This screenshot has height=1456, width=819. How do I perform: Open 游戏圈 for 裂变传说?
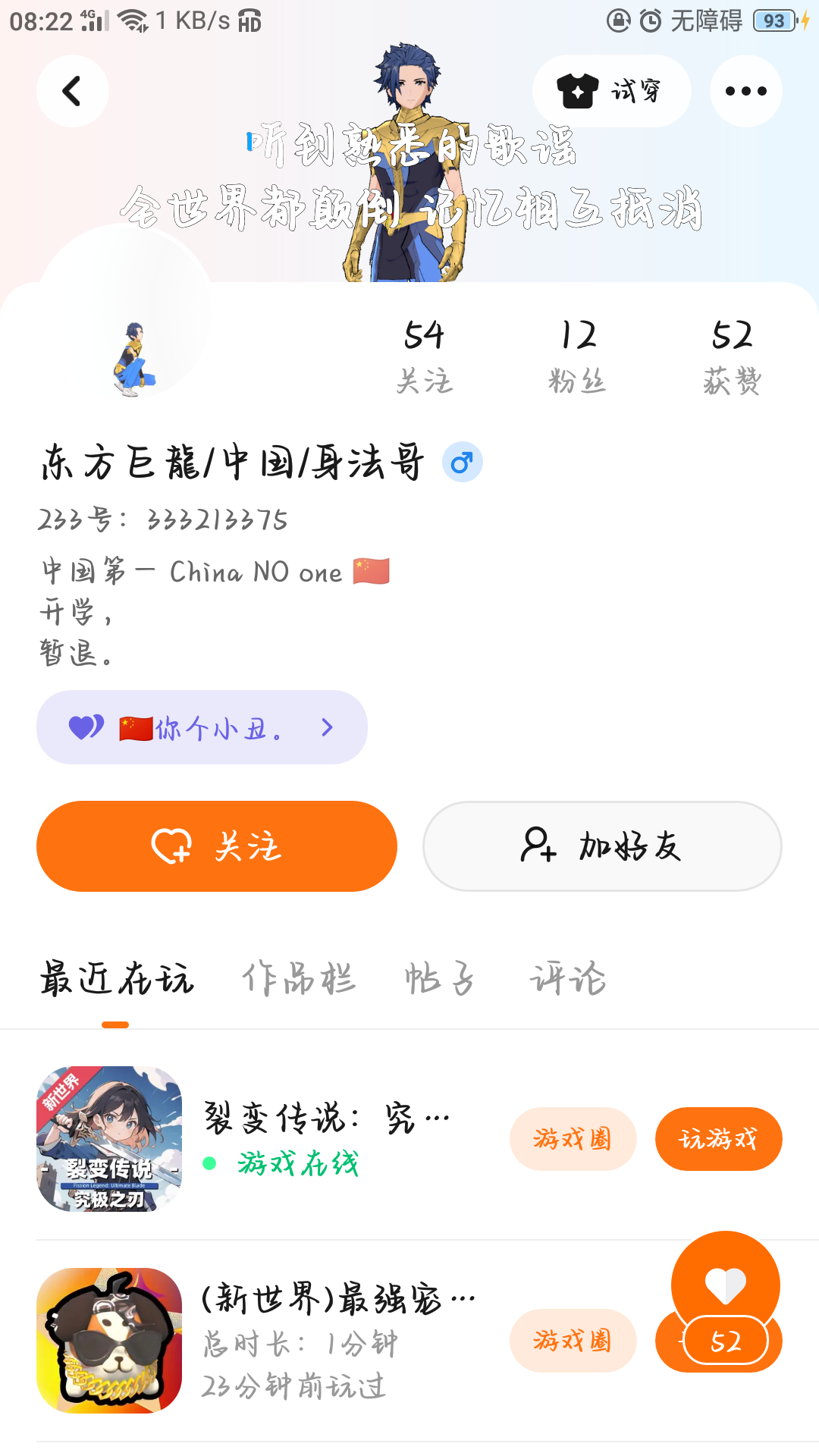(x=573, y=1139)
